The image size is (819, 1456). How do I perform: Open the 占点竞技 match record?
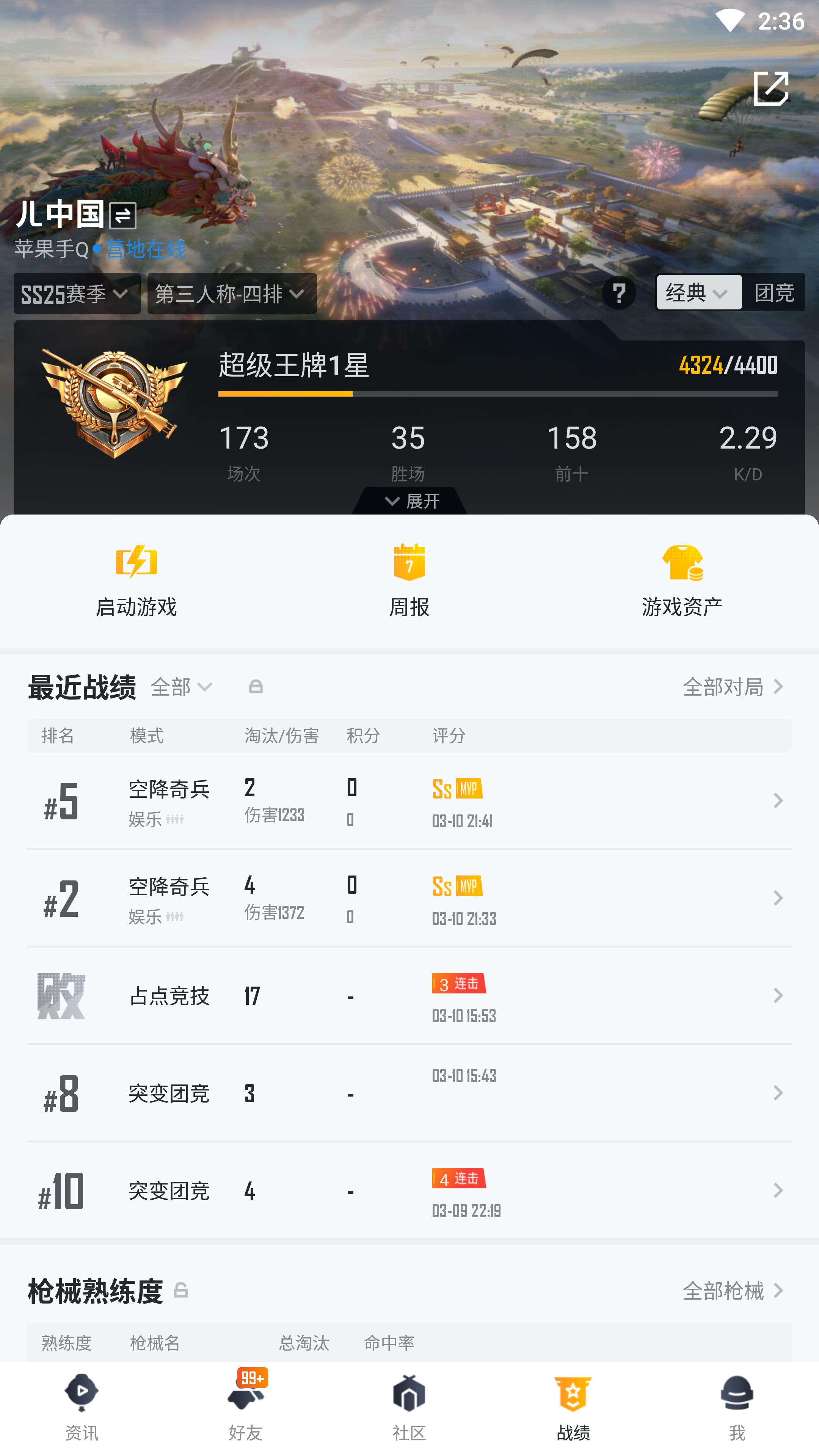(x=409, y=995)
